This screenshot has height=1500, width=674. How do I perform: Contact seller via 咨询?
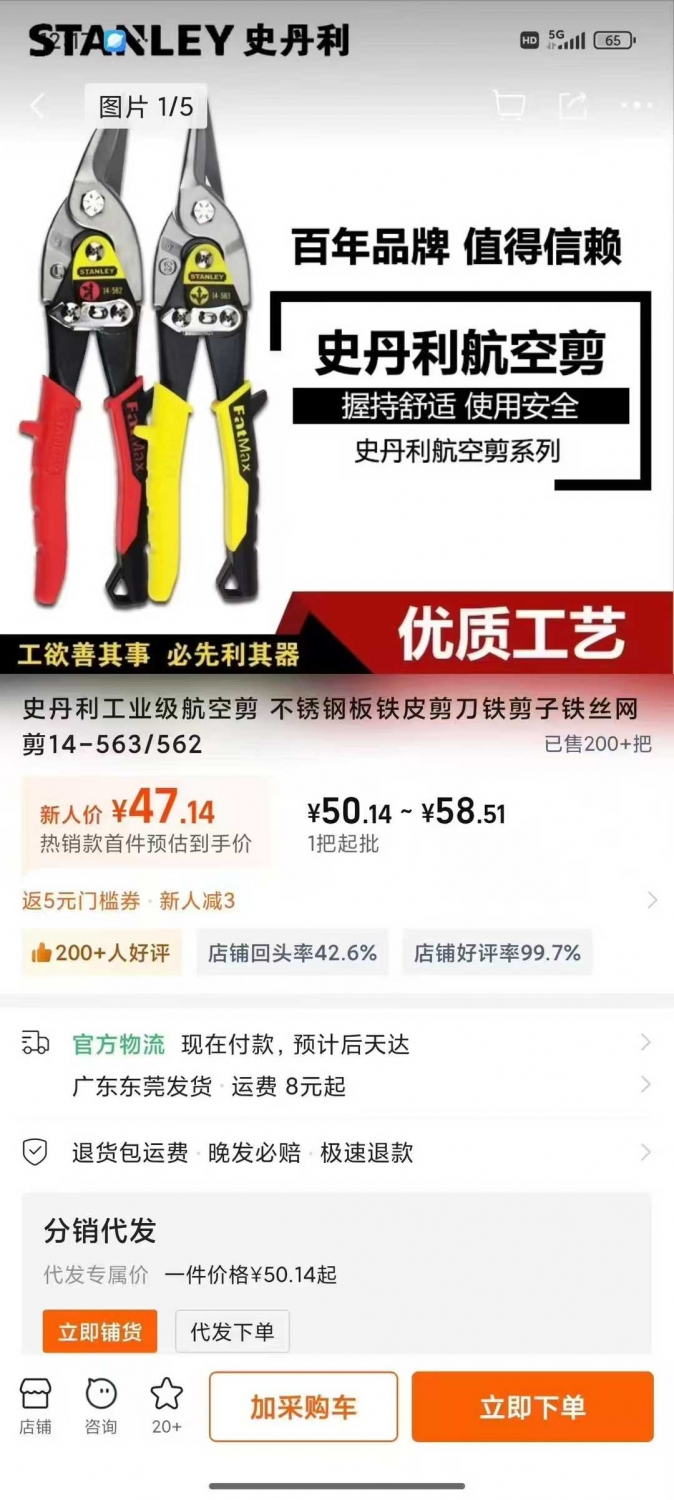coord(101,1406)
